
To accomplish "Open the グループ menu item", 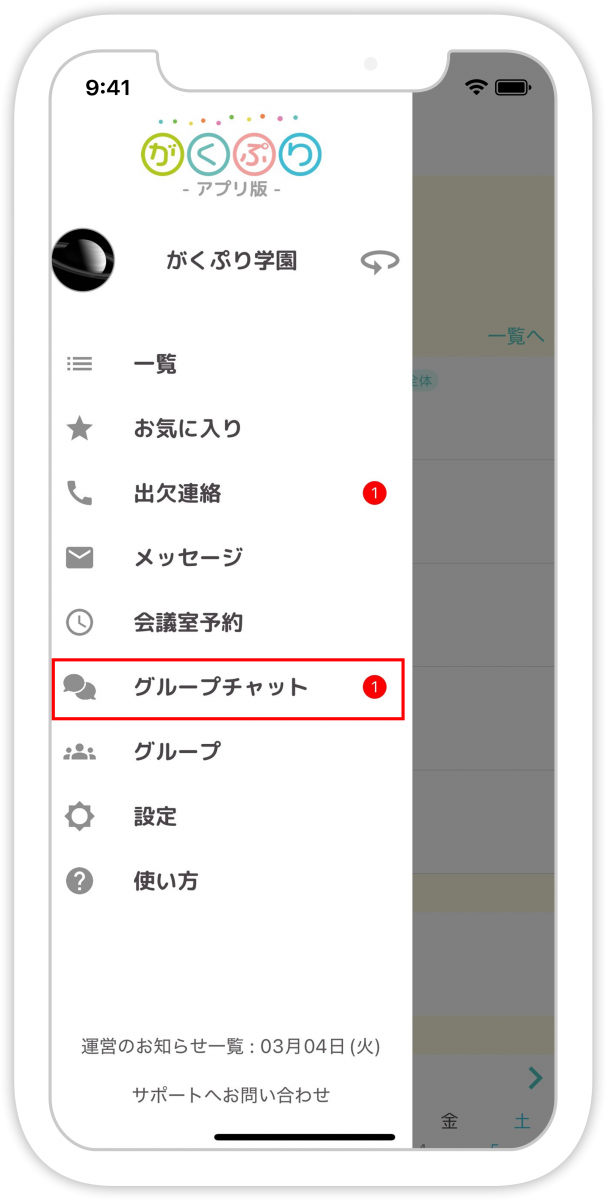I will 176,752.
